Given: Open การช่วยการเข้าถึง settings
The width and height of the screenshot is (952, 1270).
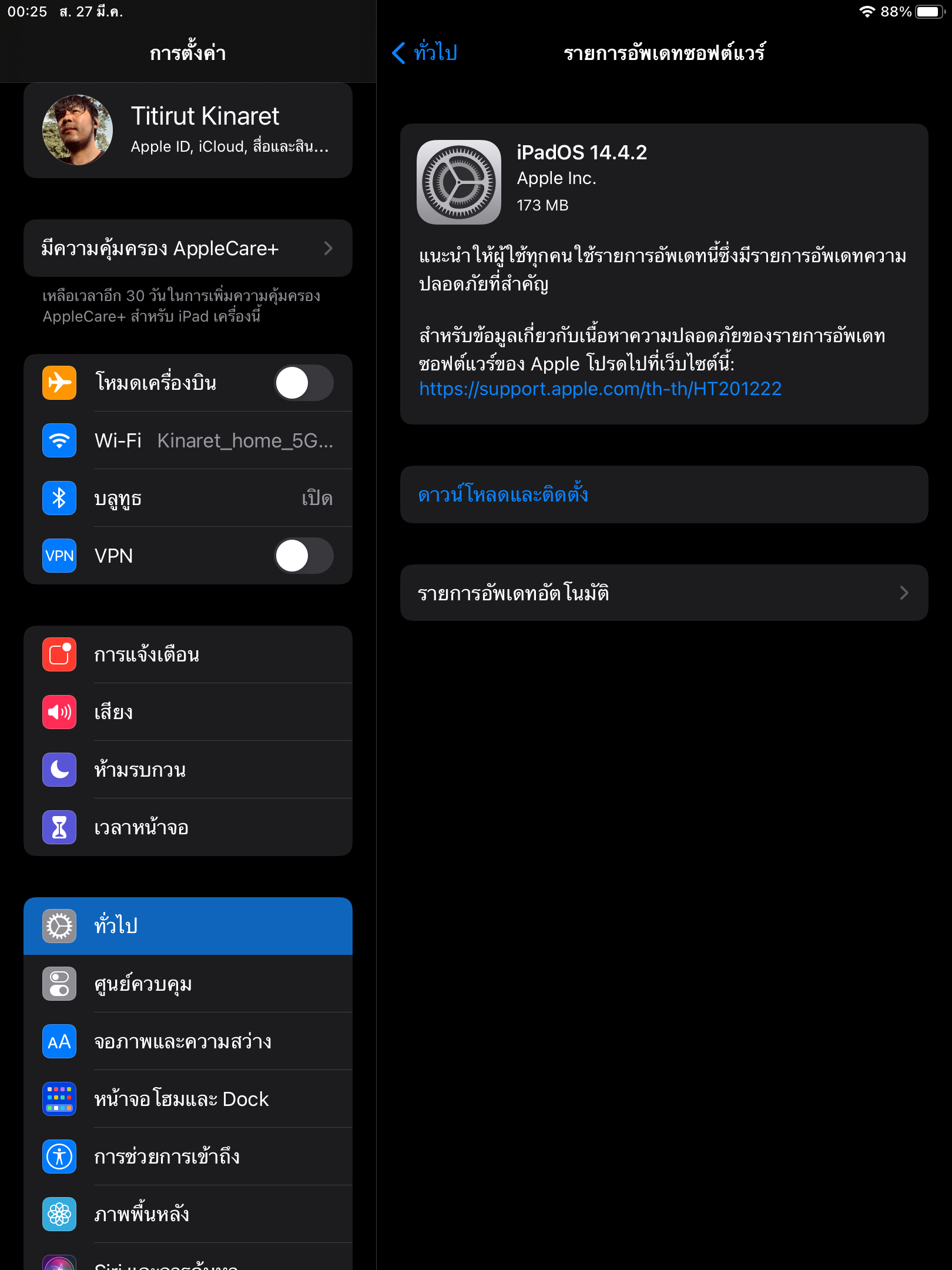Looking at the screenshot, I should point(188,1157).
